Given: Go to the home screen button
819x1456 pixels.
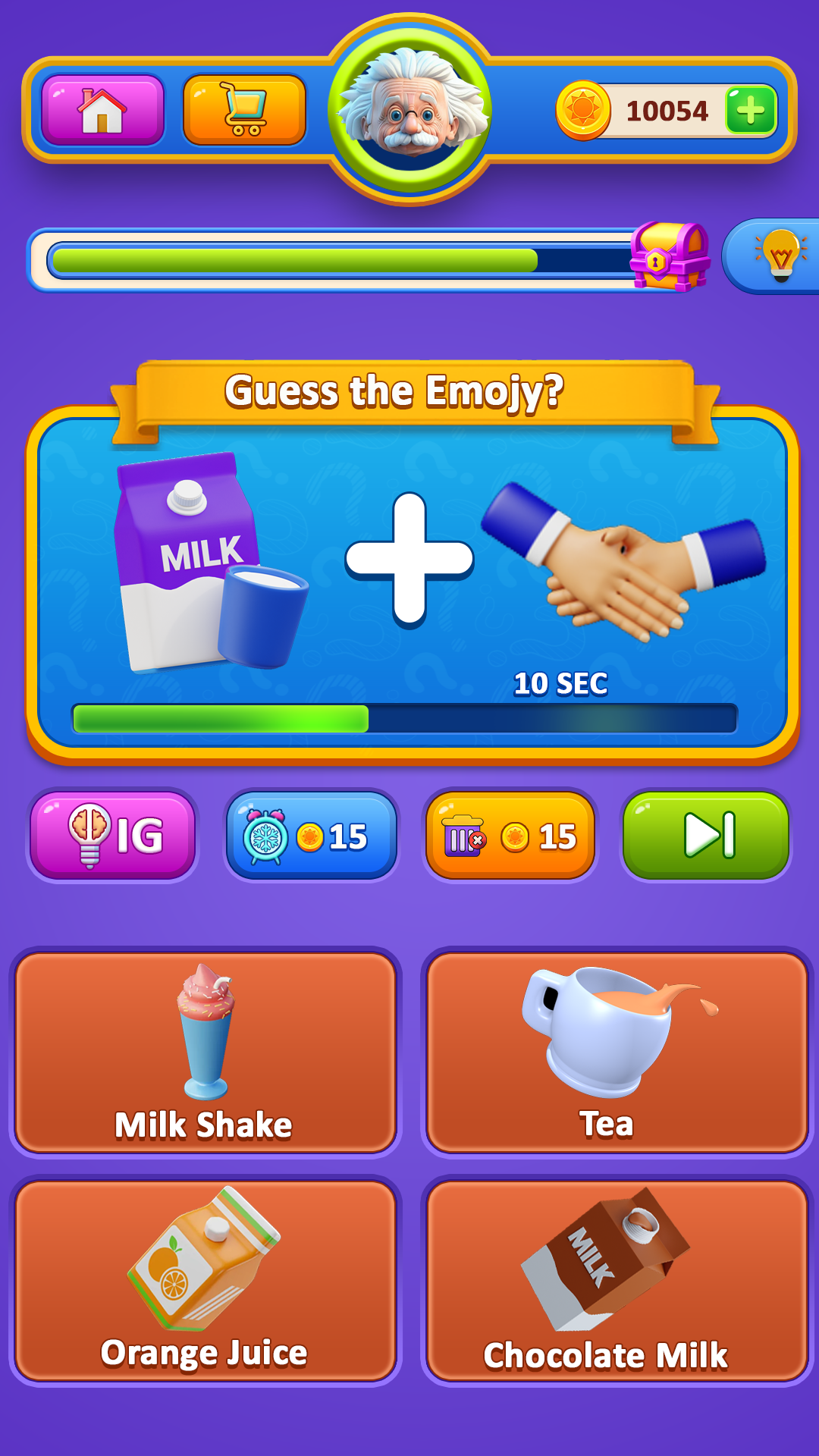Looking at the screenshot, I should 102,110.
